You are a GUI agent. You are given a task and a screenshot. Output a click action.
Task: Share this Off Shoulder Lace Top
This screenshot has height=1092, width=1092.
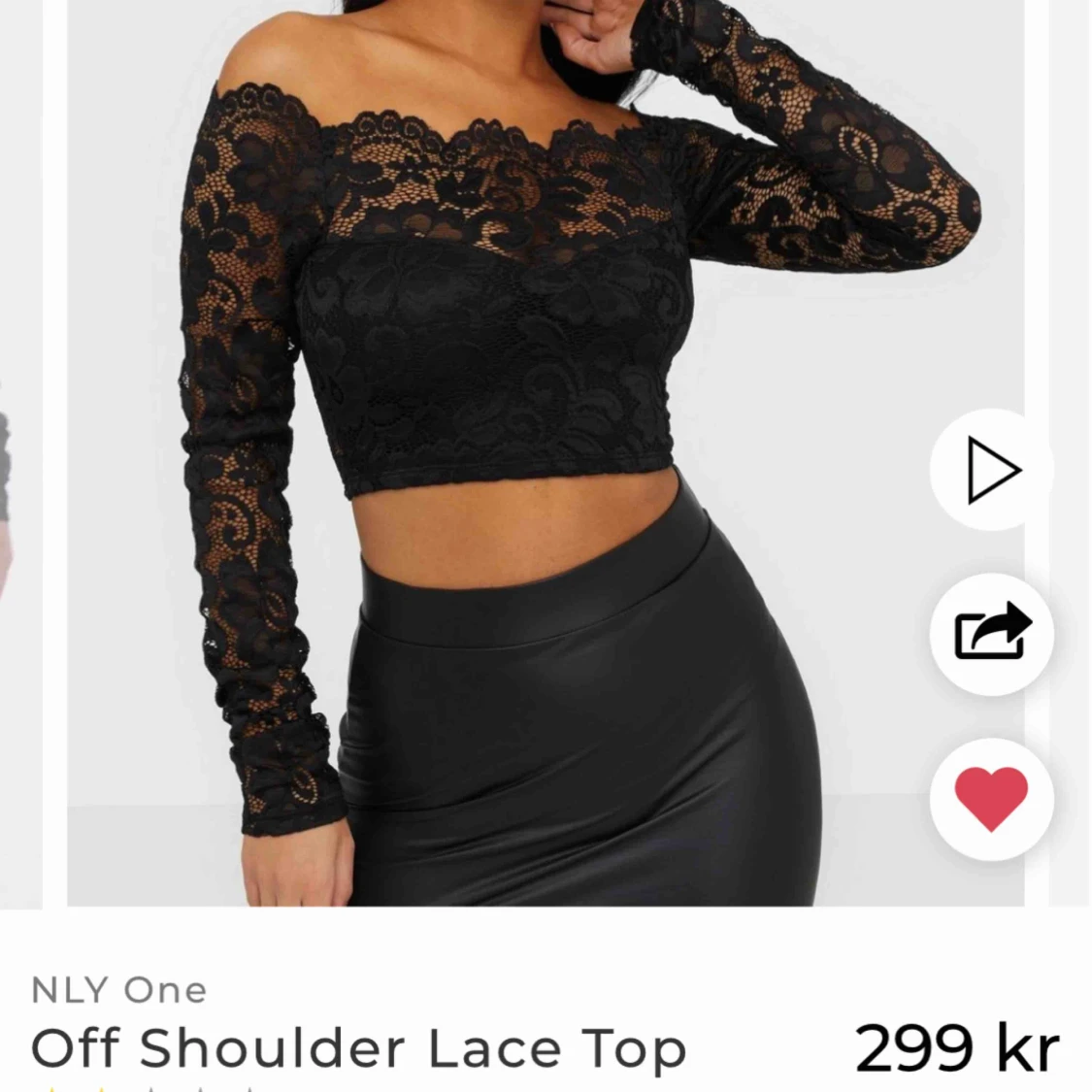point(991,633)
